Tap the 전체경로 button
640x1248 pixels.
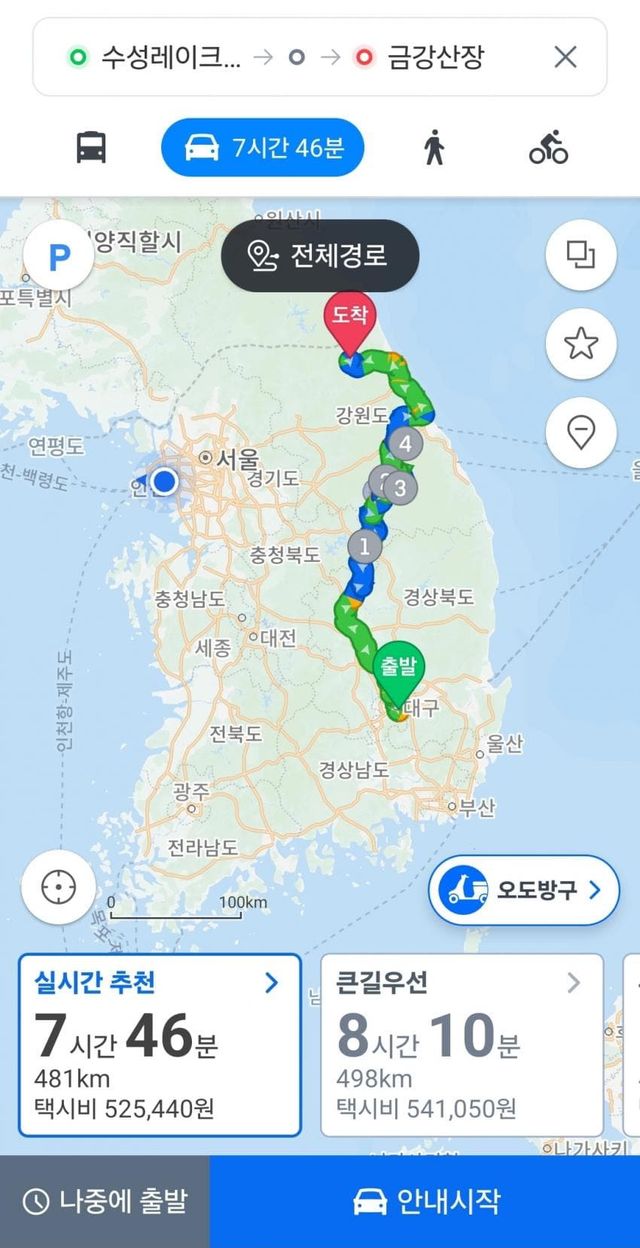point(320,255)
